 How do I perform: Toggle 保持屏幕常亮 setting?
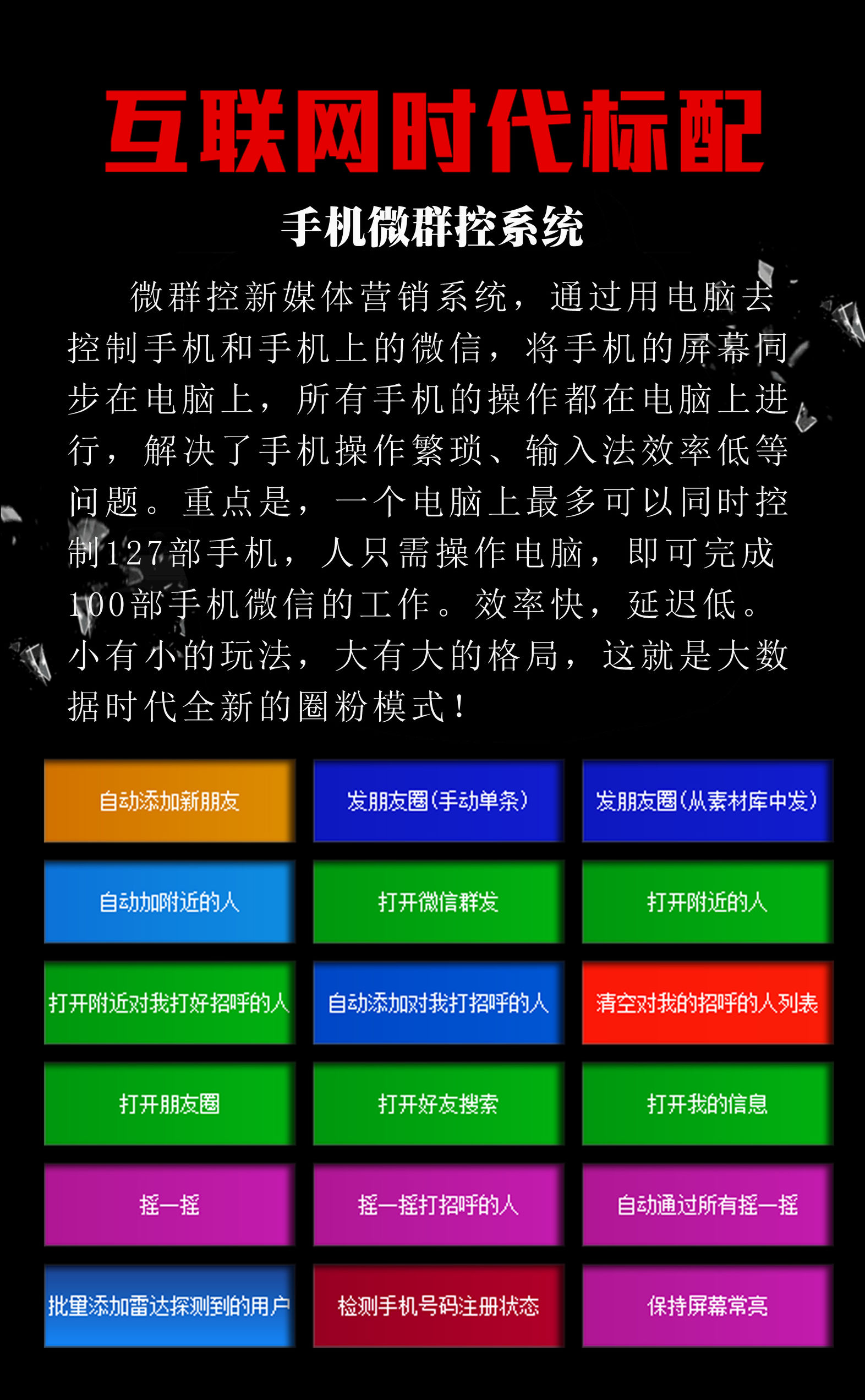tap(706, 1306)
